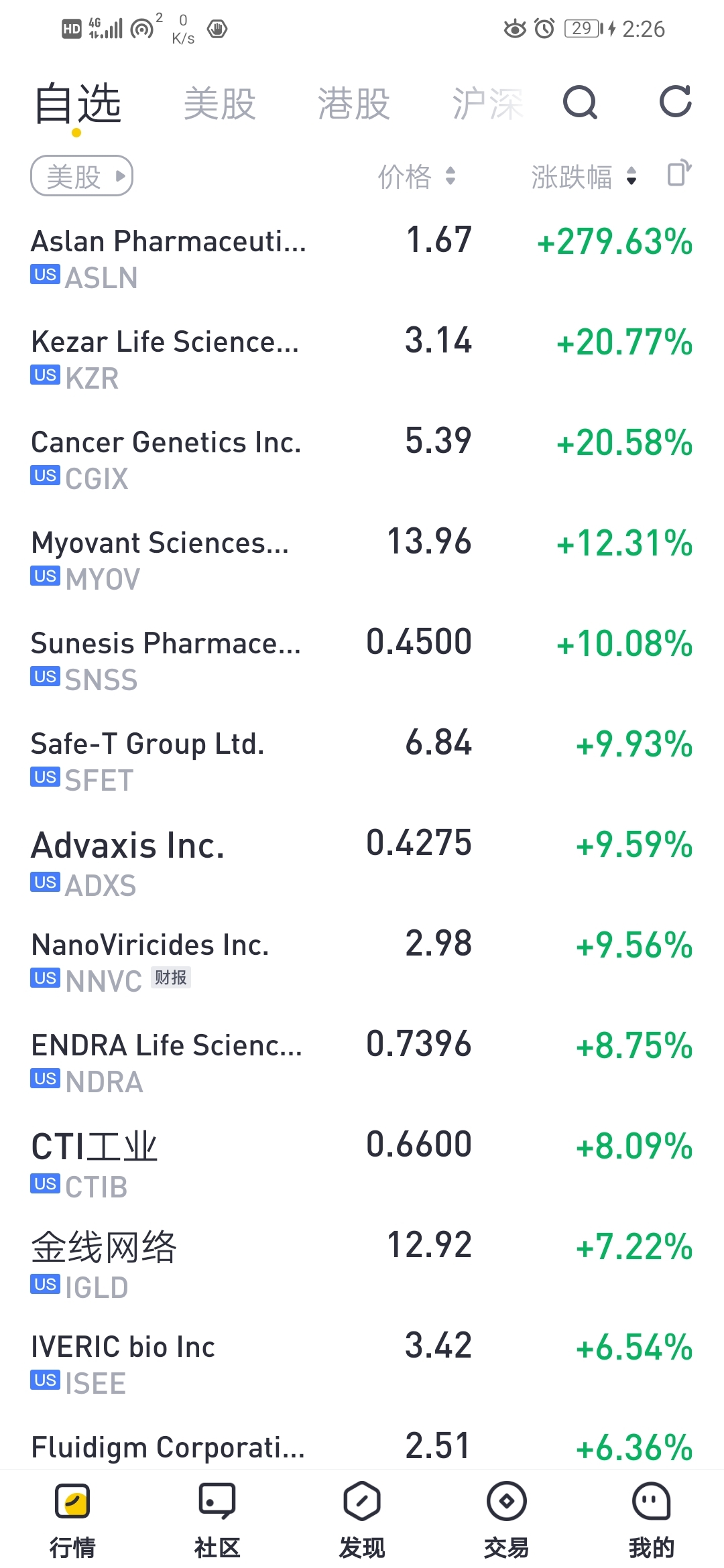Viewport: 724px width, 1568px height.
Task: Open Kezar Life Sciences KZR row
Action: pyautogui.click(x=362, y=358)
